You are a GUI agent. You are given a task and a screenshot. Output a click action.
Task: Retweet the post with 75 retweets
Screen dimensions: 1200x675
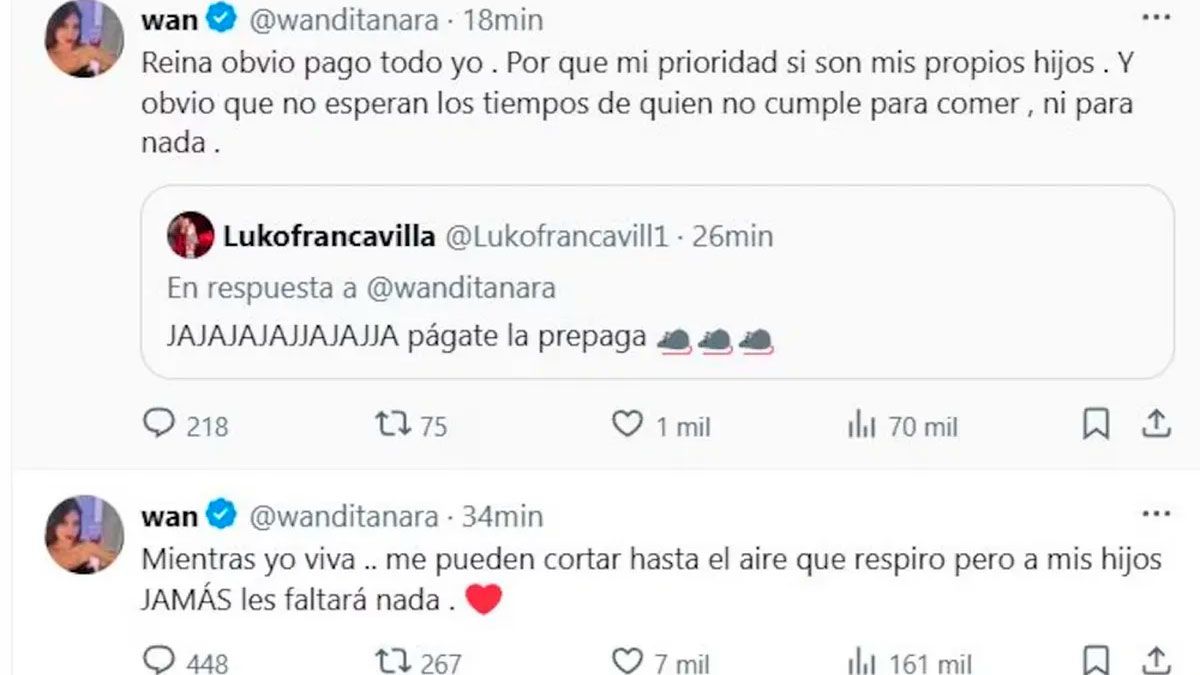[x=387, y=426]
